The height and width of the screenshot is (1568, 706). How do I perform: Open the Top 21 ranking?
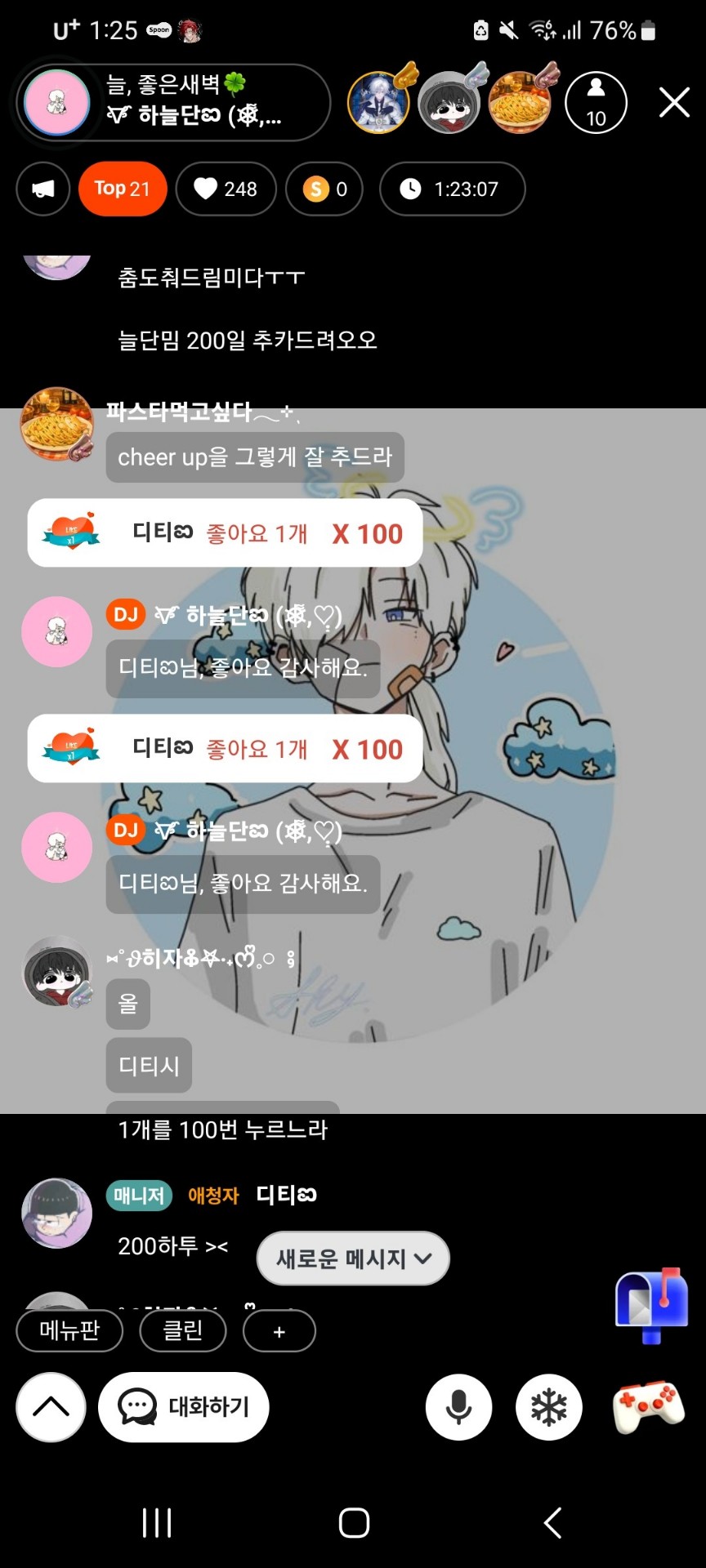click(x=123, y=189)
